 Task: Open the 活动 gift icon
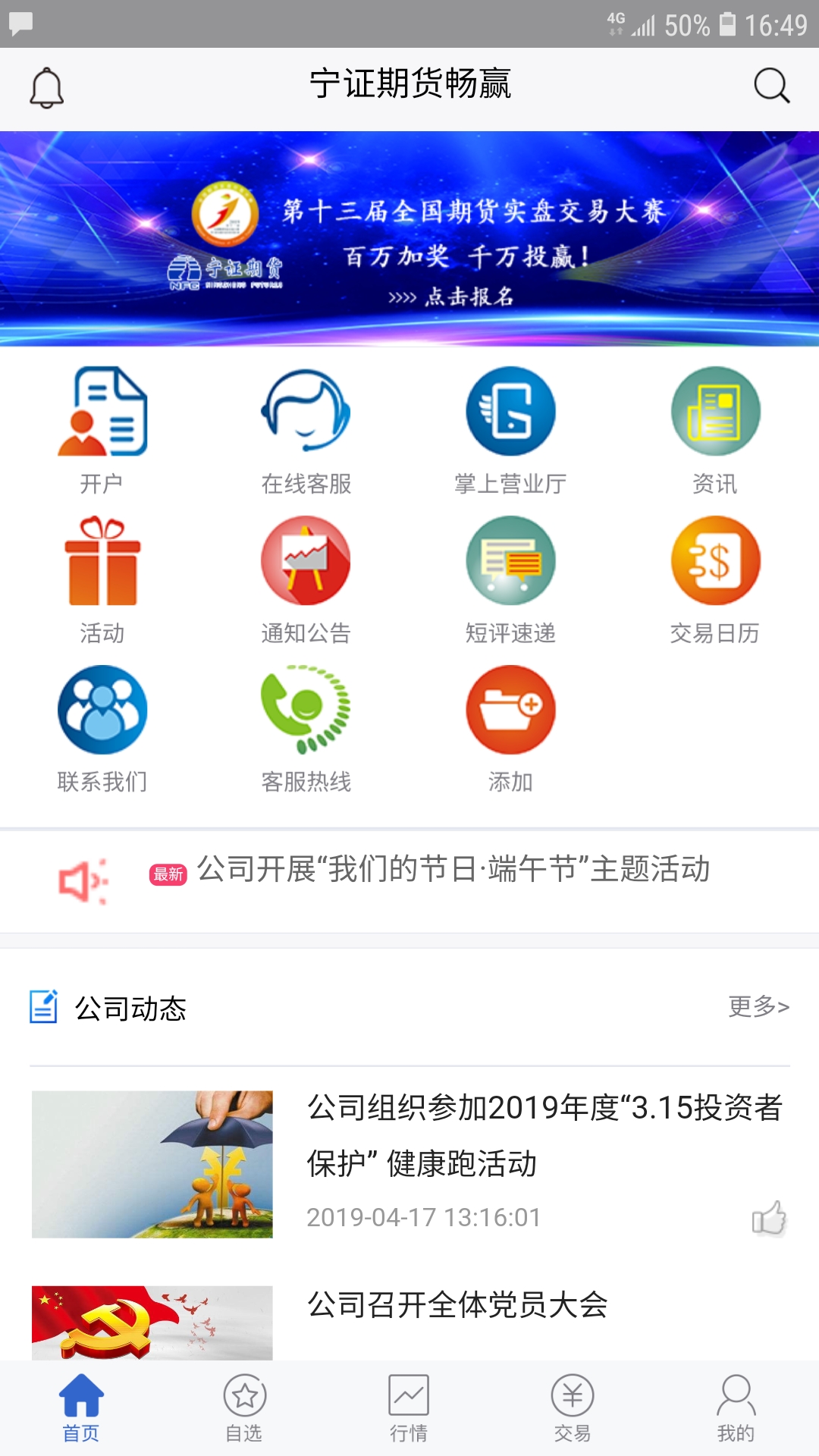point(102,579)
